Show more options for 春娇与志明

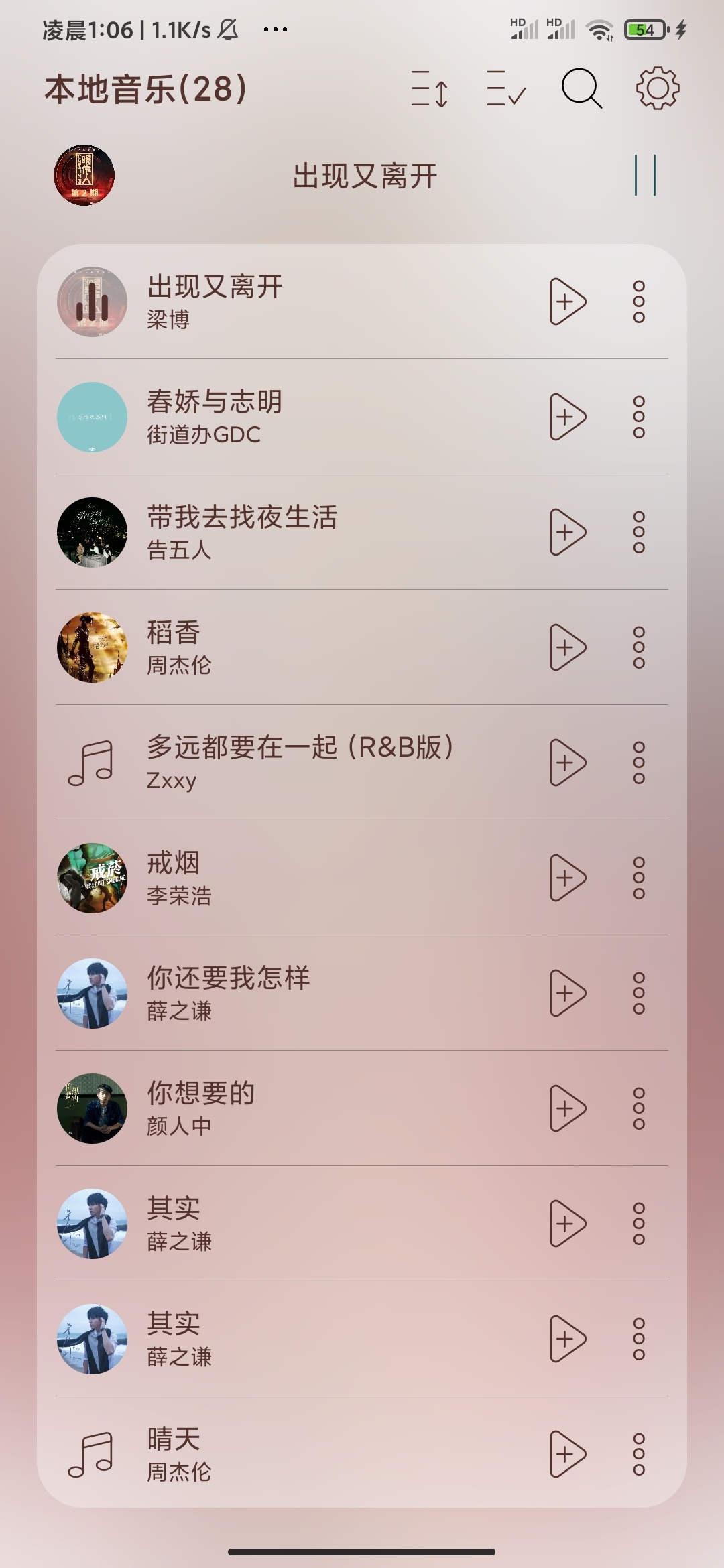click(x=639, y=417)
